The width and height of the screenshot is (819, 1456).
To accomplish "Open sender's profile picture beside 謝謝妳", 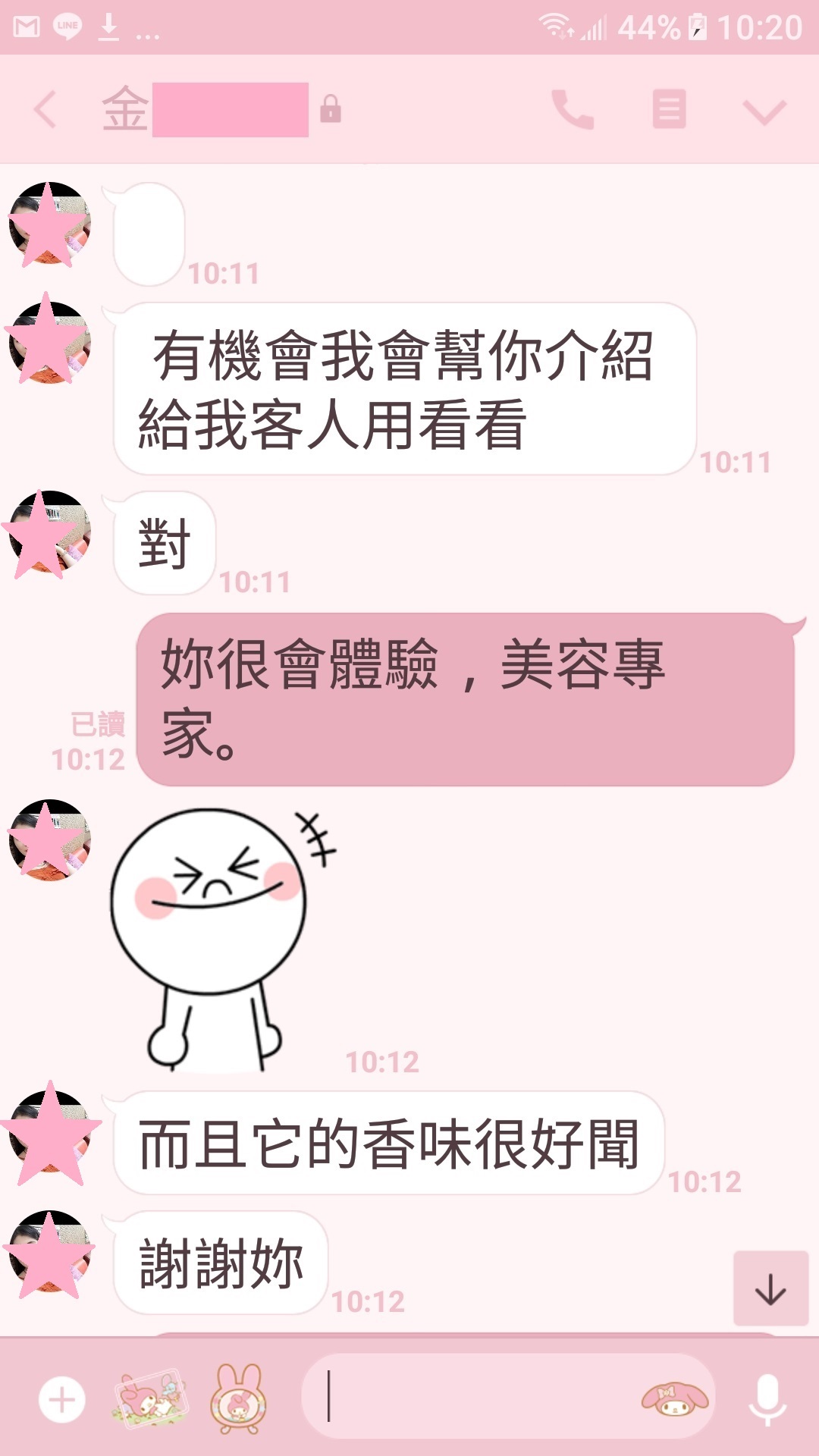I will [x=50, y=1253].
